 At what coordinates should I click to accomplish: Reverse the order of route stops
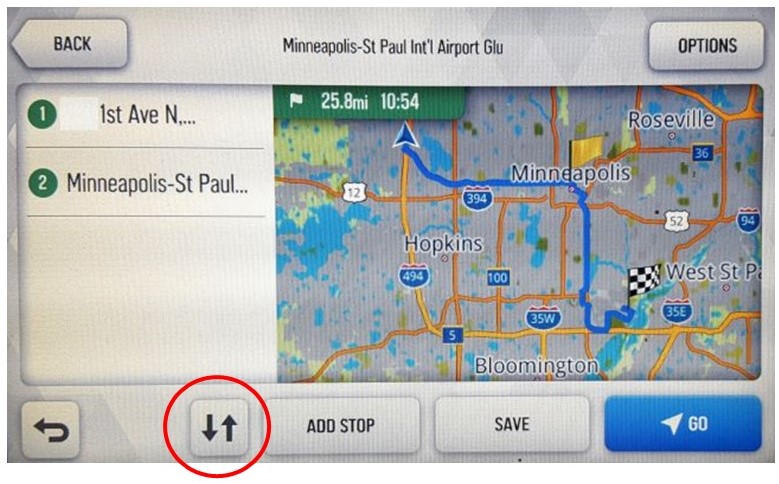[217, 425]
